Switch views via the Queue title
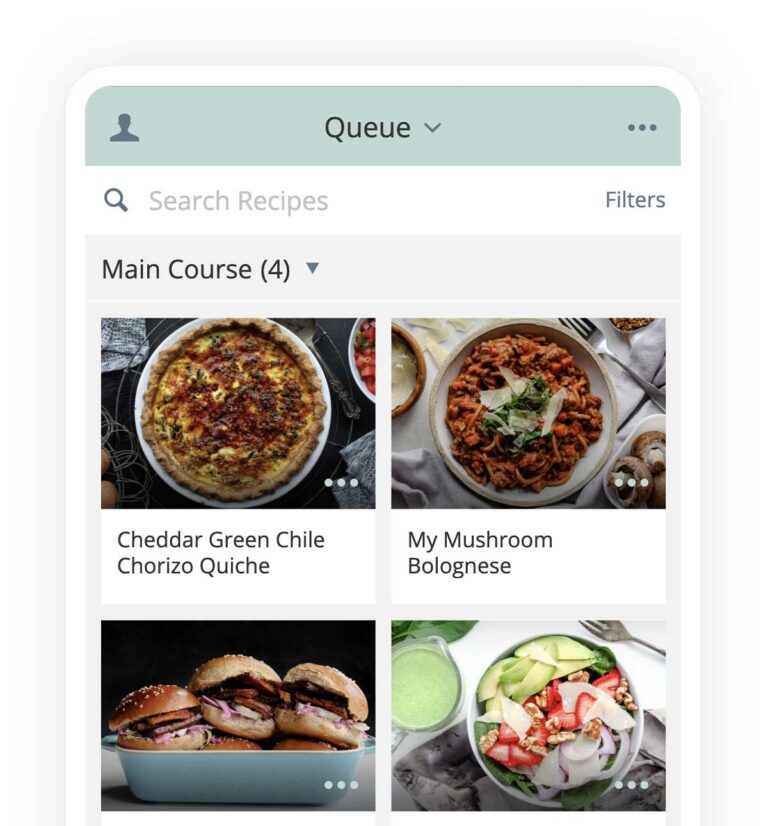Image resolution: width=768 pixels, height=826 pixels. tap(367, 127)
